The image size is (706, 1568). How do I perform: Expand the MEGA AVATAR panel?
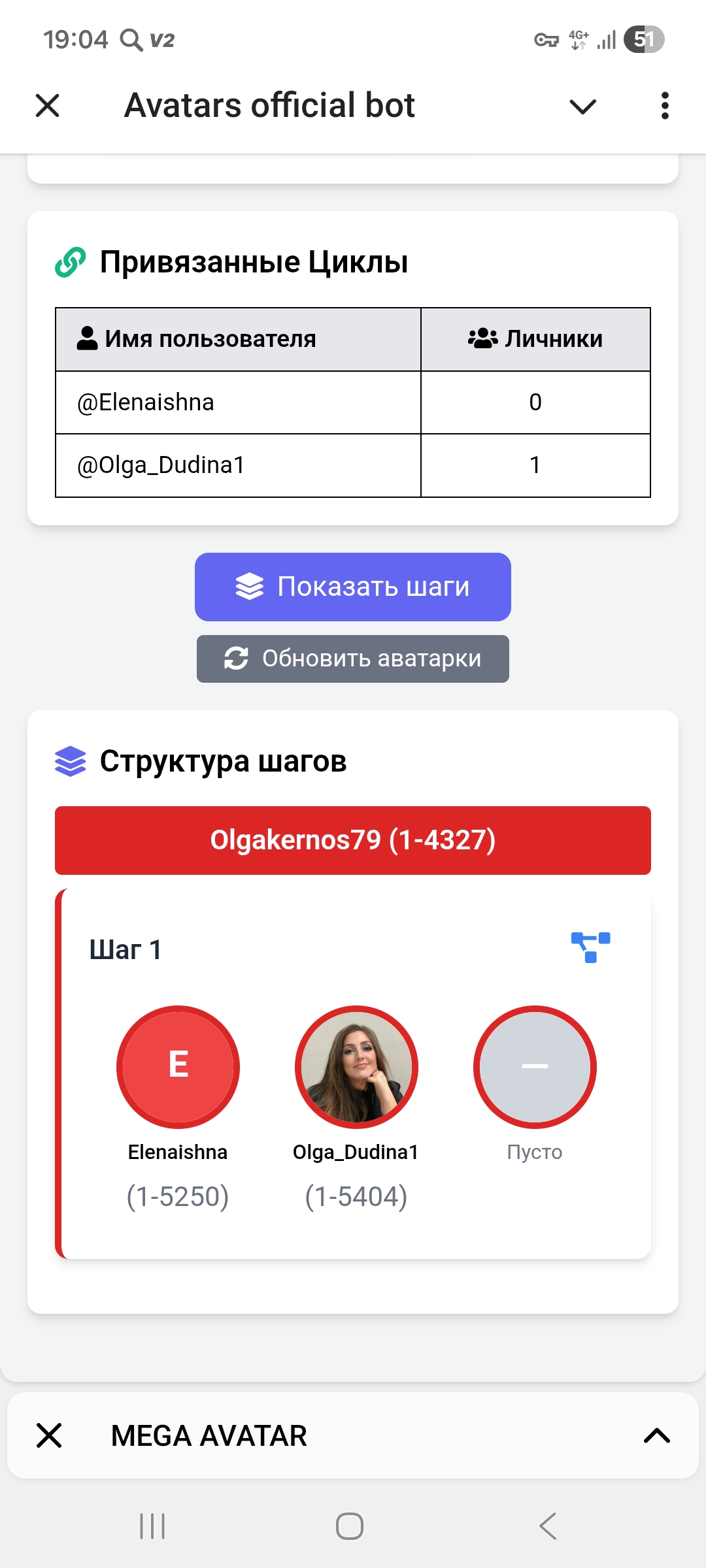click(656, 1435)
